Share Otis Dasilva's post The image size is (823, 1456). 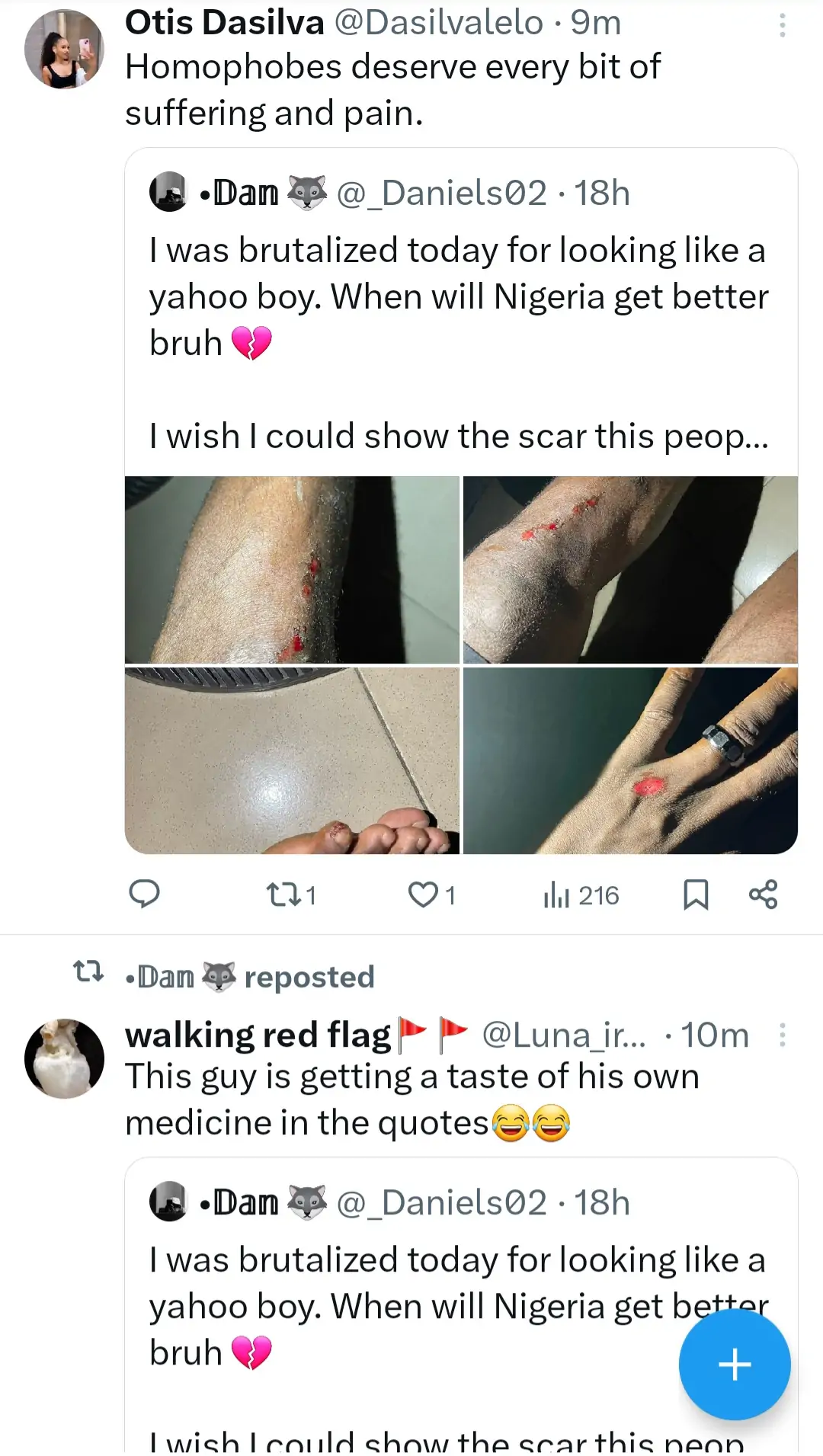pyautogui.click(x=763, y=894)
